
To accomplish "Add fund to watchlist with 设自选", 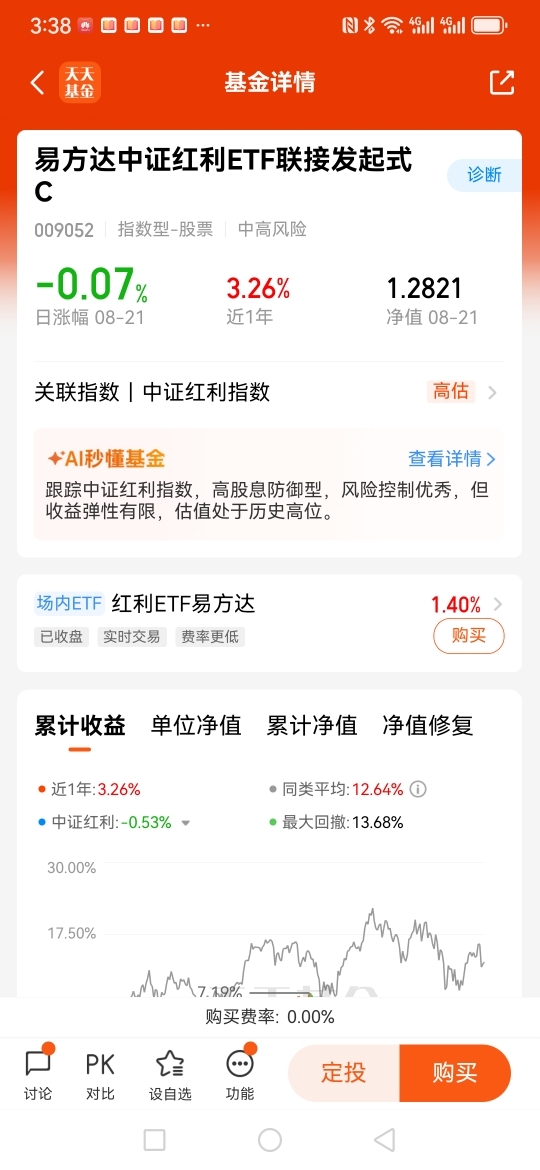I will (x=170, y=1074).
